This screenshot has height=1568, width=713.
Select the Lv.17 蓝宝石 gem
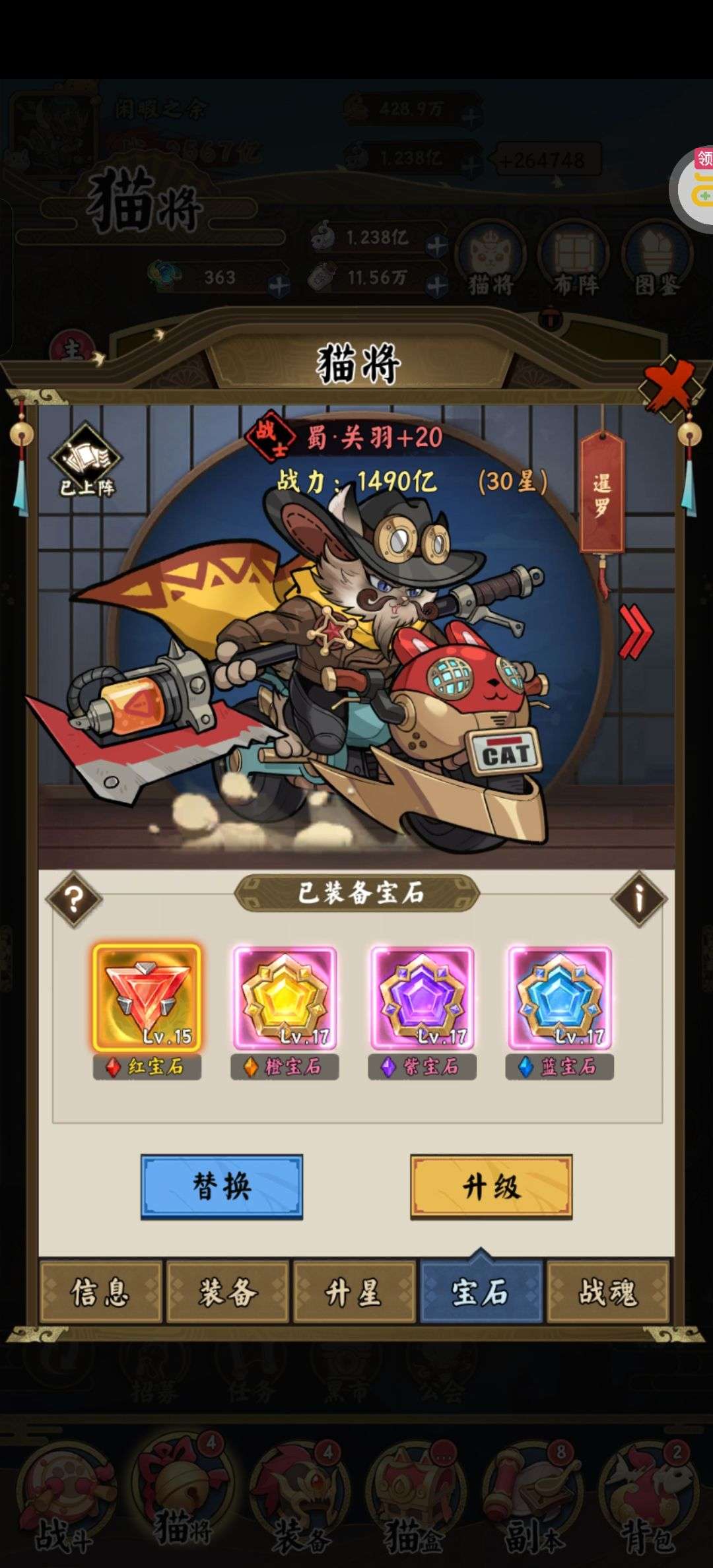pyautogui.click(x=559, y=998)
